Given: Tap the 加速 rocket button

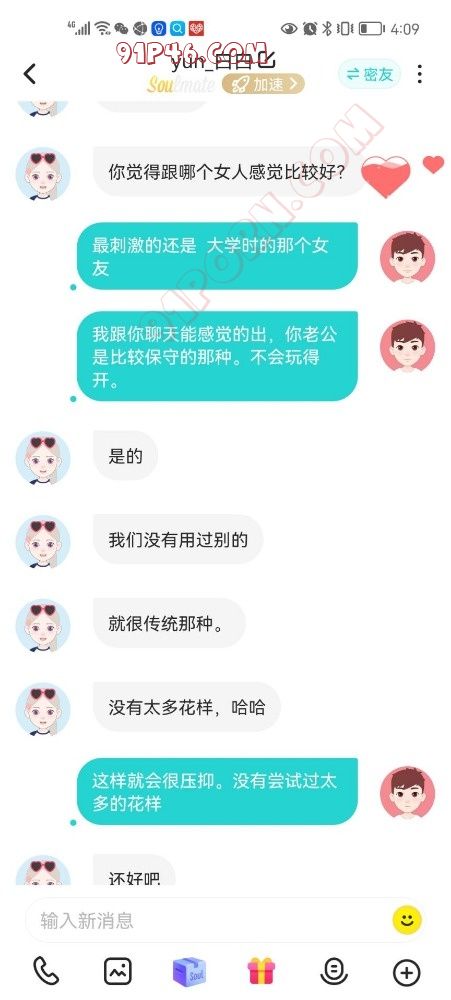Looking at the screenshot, I should coord(263,84).
